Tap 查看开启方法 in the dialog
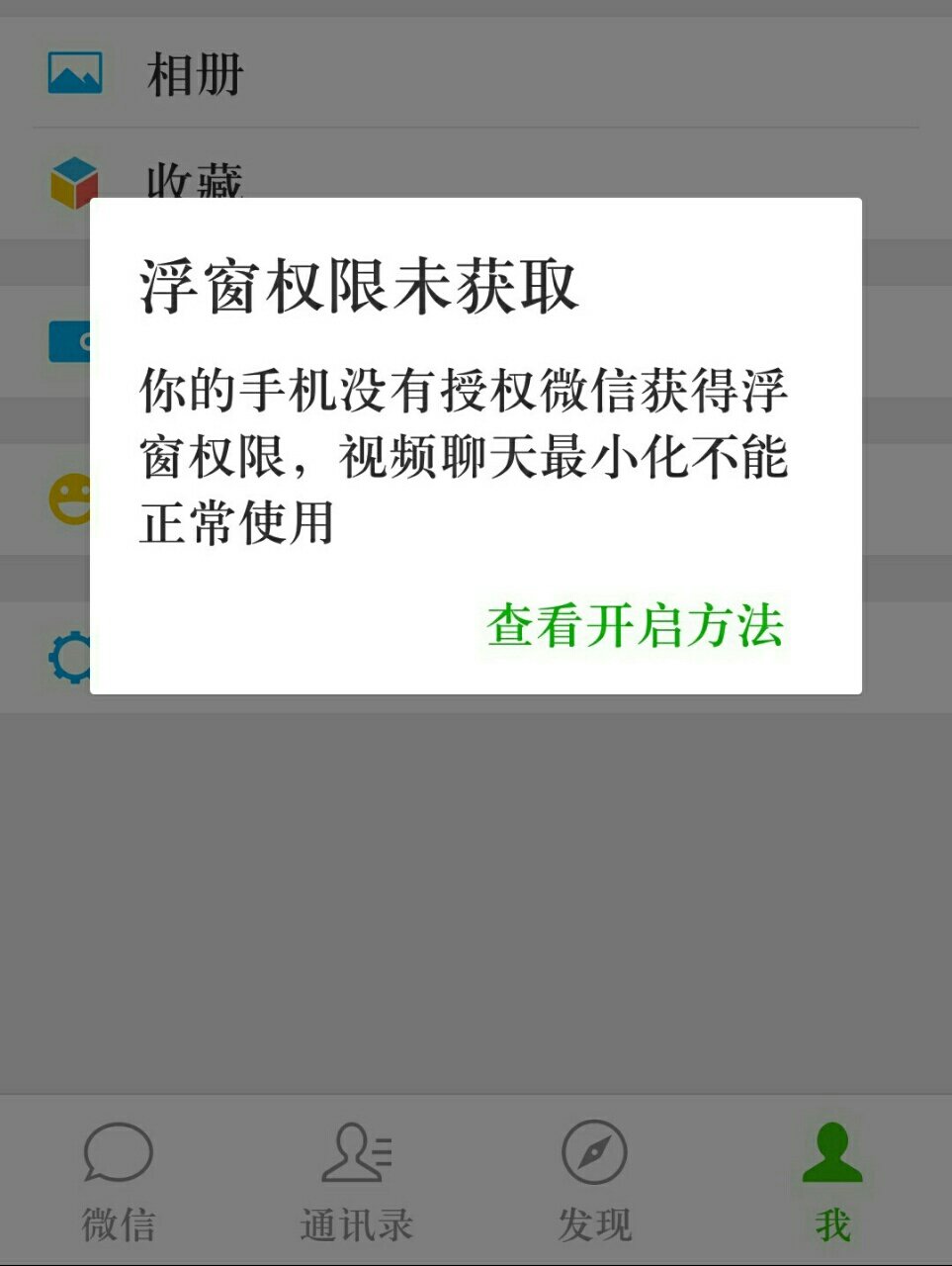 635,626
